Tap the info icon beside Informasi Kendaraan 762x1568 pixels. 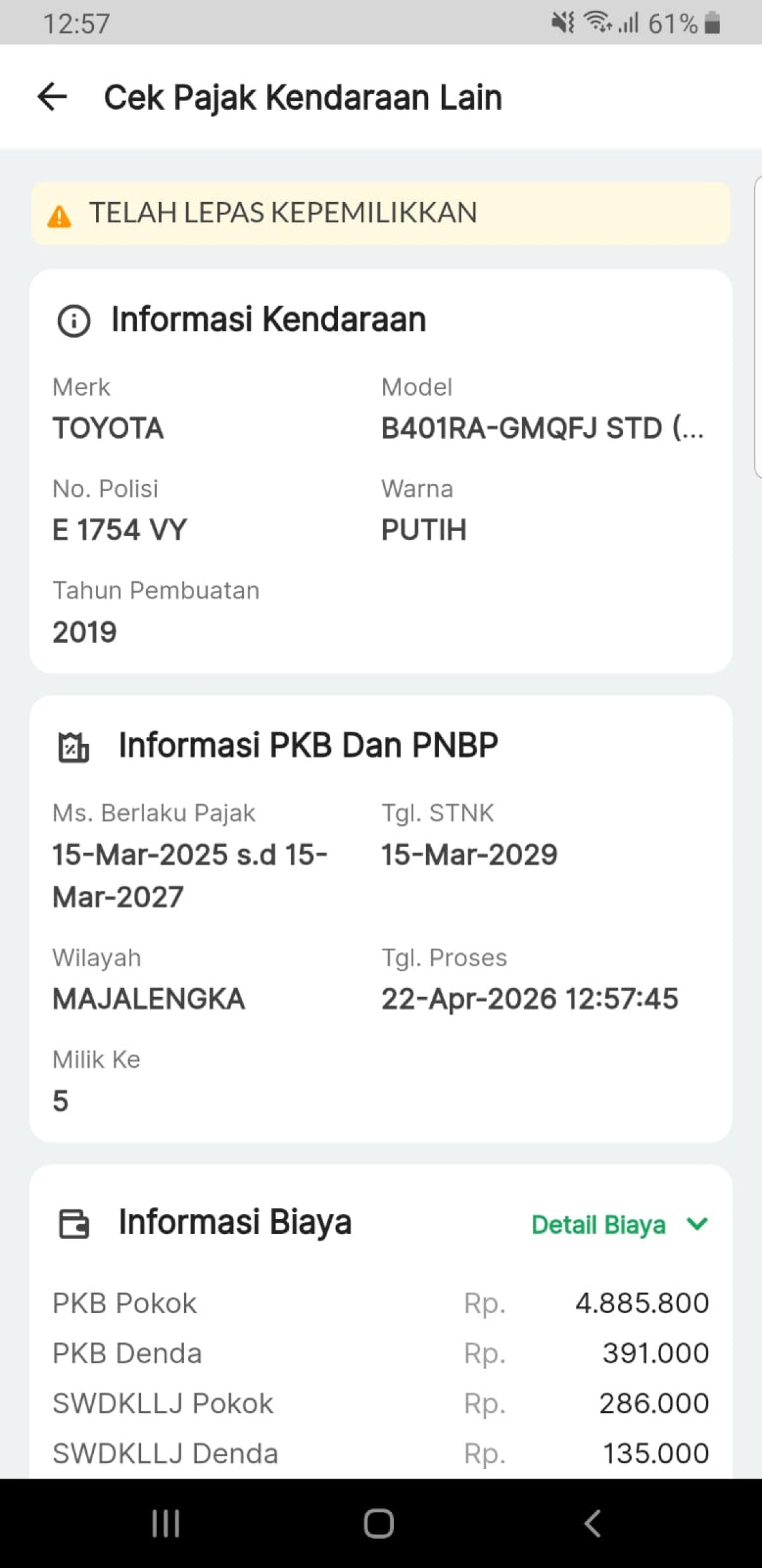pyautogui.click(x=74, y=320)
